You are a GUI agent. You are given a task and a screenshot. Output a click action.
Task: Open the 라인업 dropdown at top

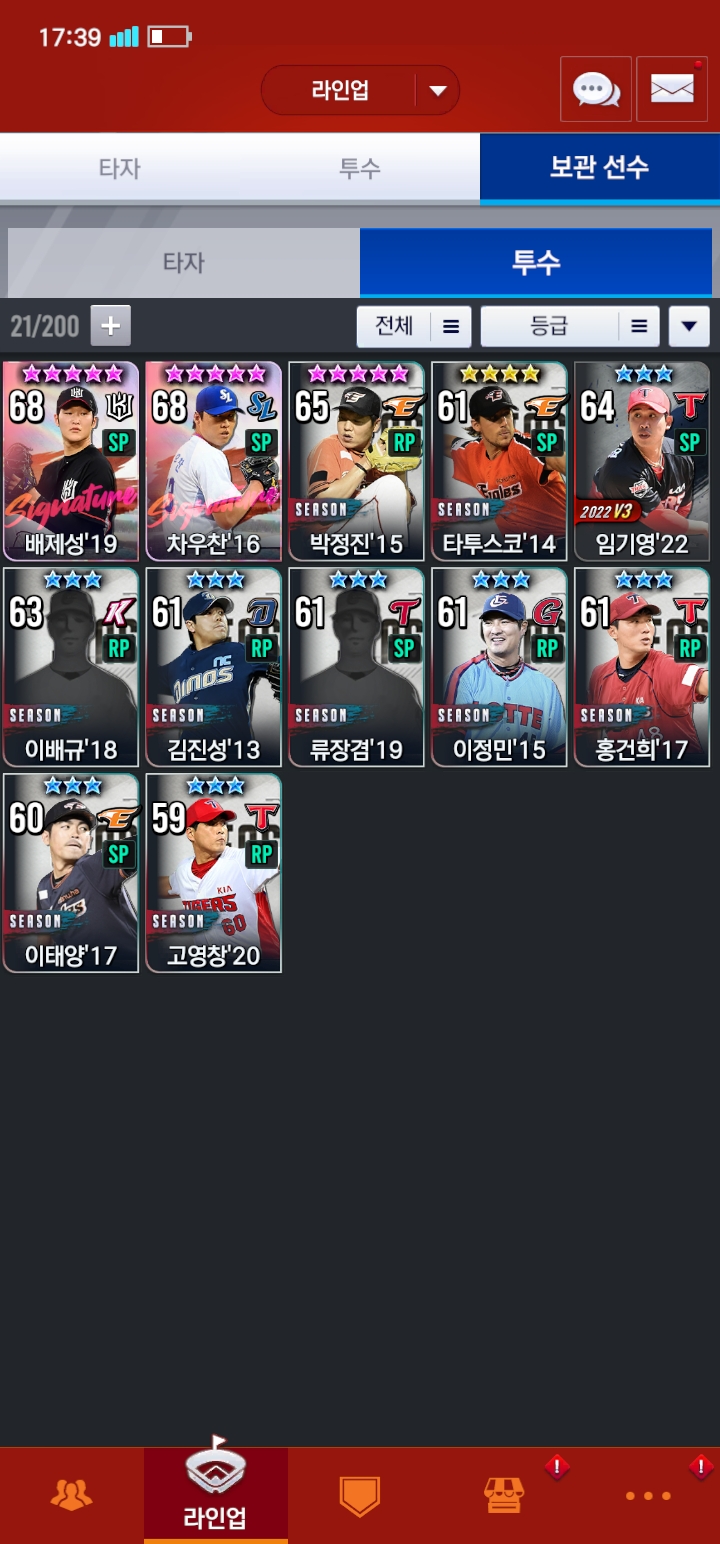point(360,91)
